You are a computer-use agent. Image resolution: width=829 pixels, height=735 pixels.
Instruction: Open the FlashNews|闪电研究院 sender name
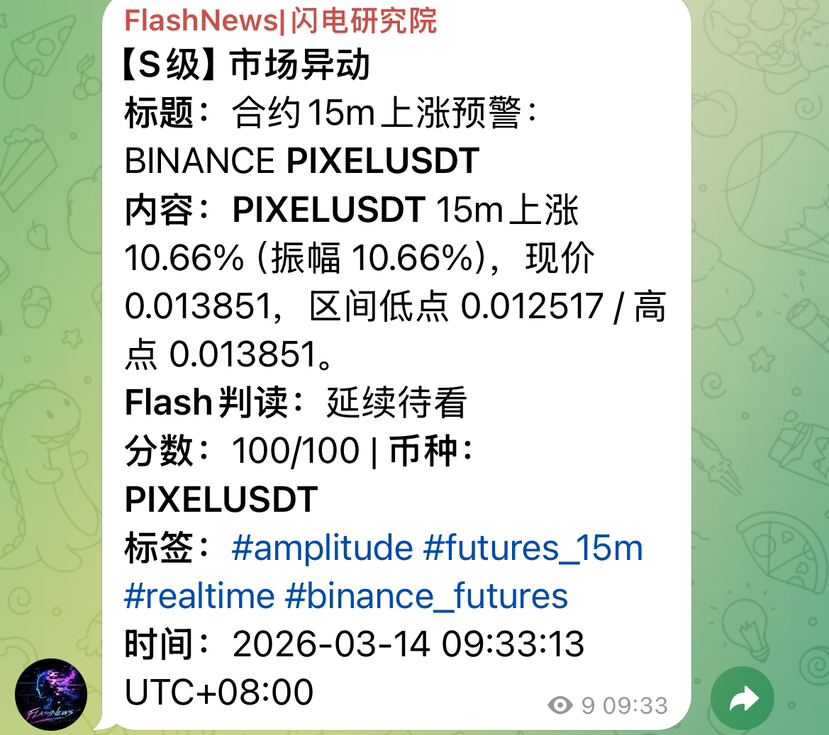(281, 20)
